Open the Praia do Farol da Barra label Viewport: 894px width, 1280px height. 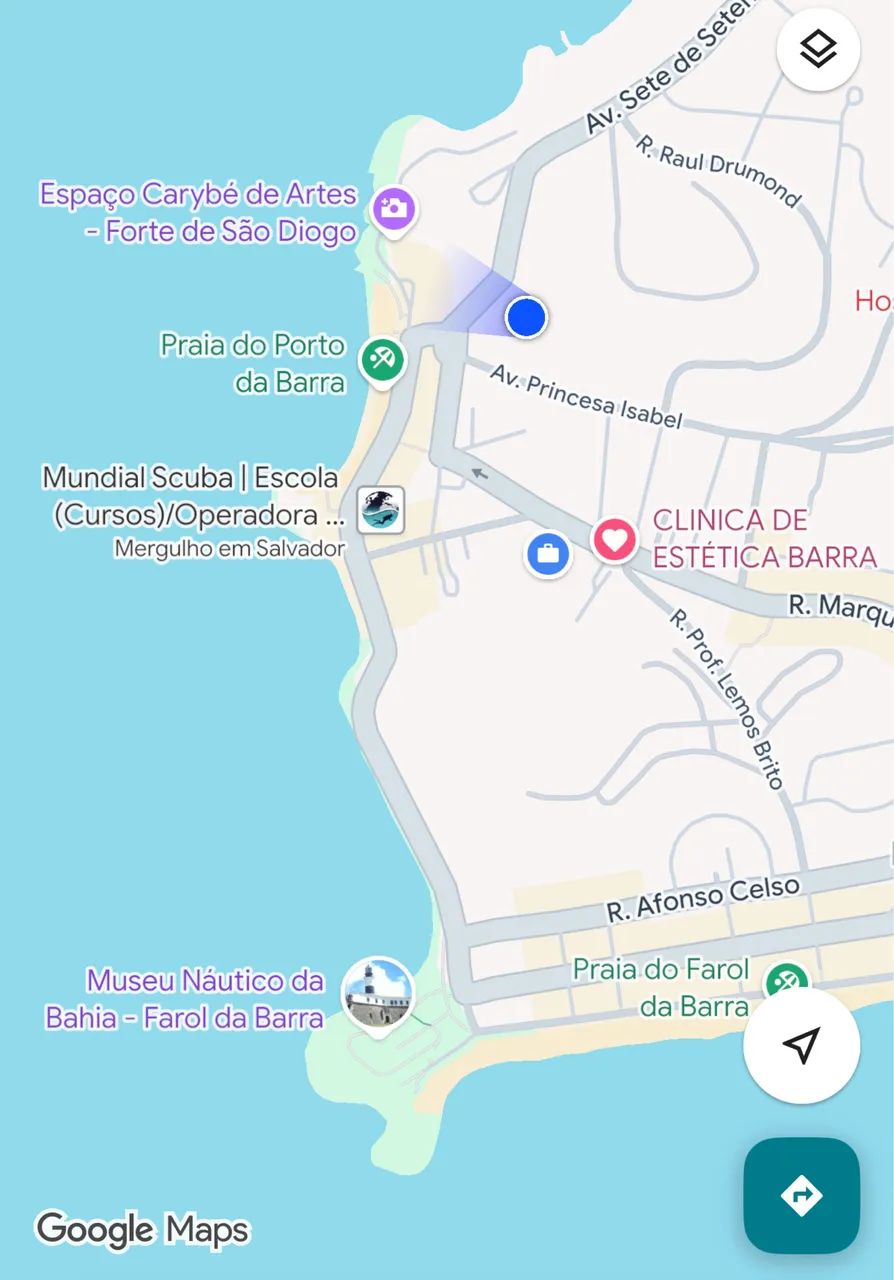661,986
